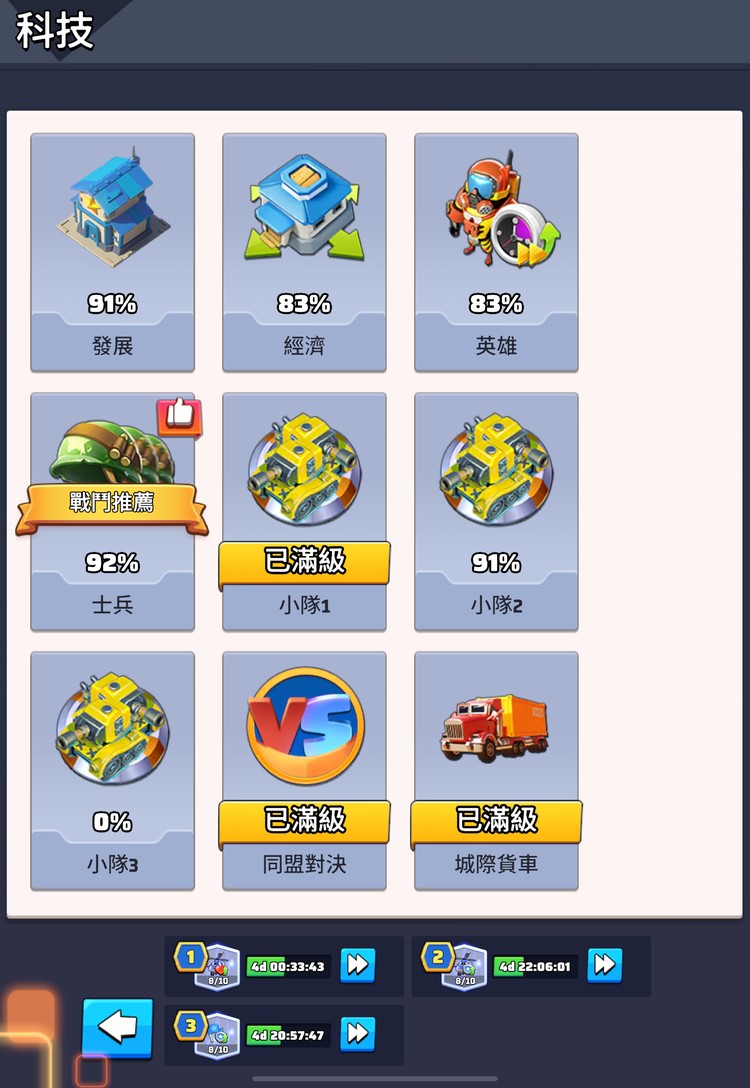Open the 同盟對決 technology card

click(x=304, y=770)
